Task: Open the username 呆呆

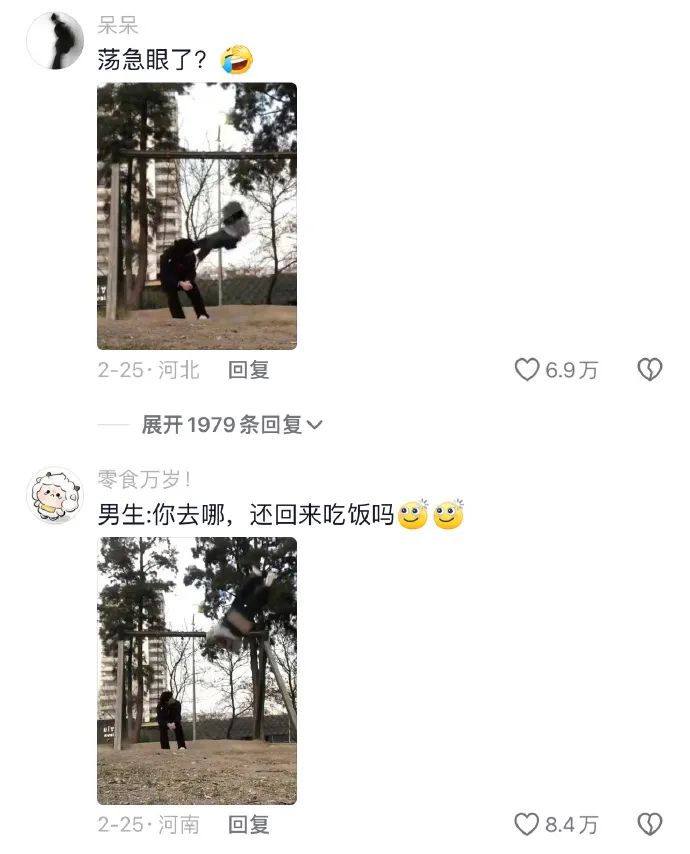Action: [118, 27]
